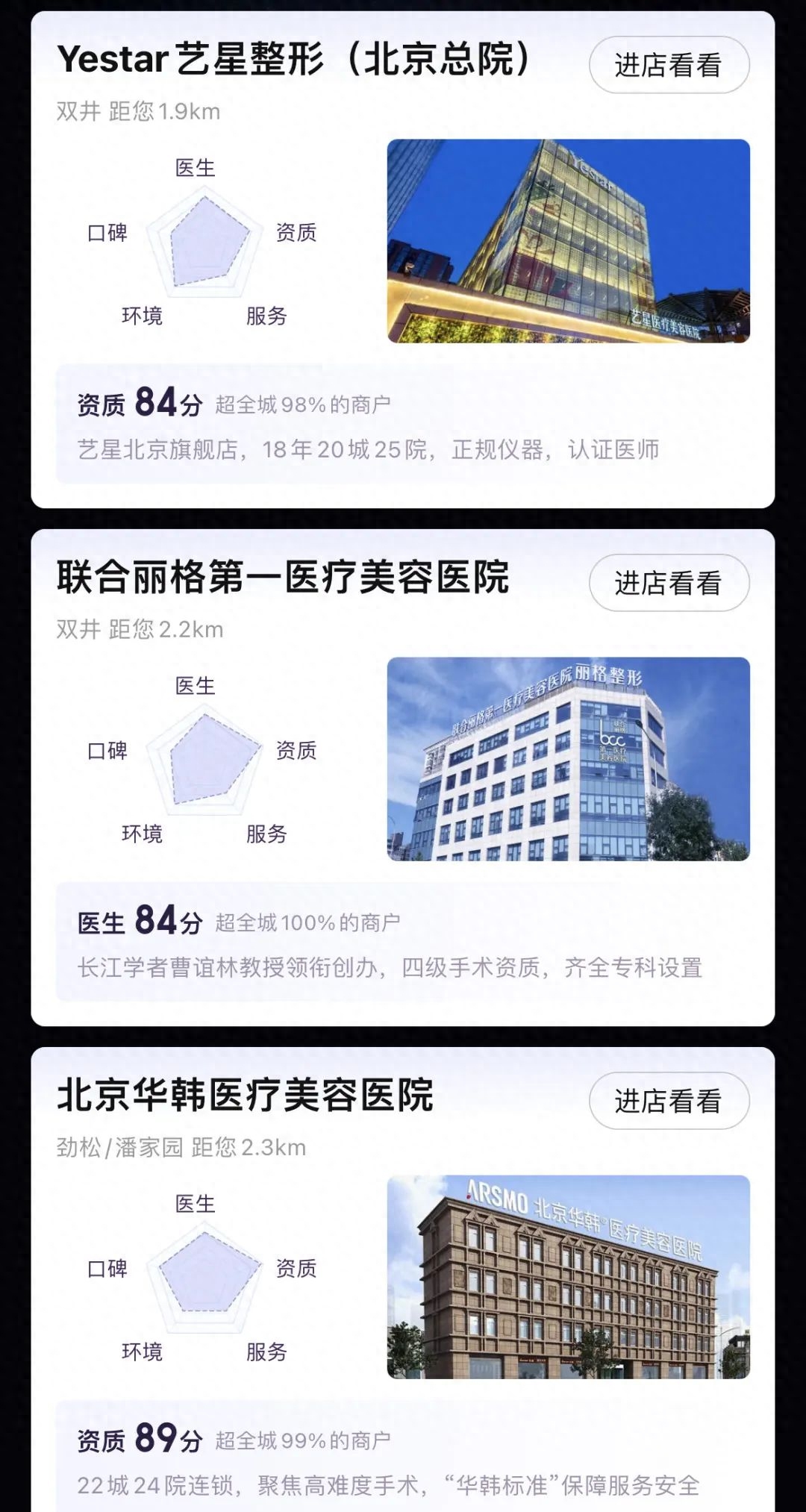Tap 进店看看 for 北京华韩医疗美容医院
The image size is (806, 1512).
coord(669,1101)
